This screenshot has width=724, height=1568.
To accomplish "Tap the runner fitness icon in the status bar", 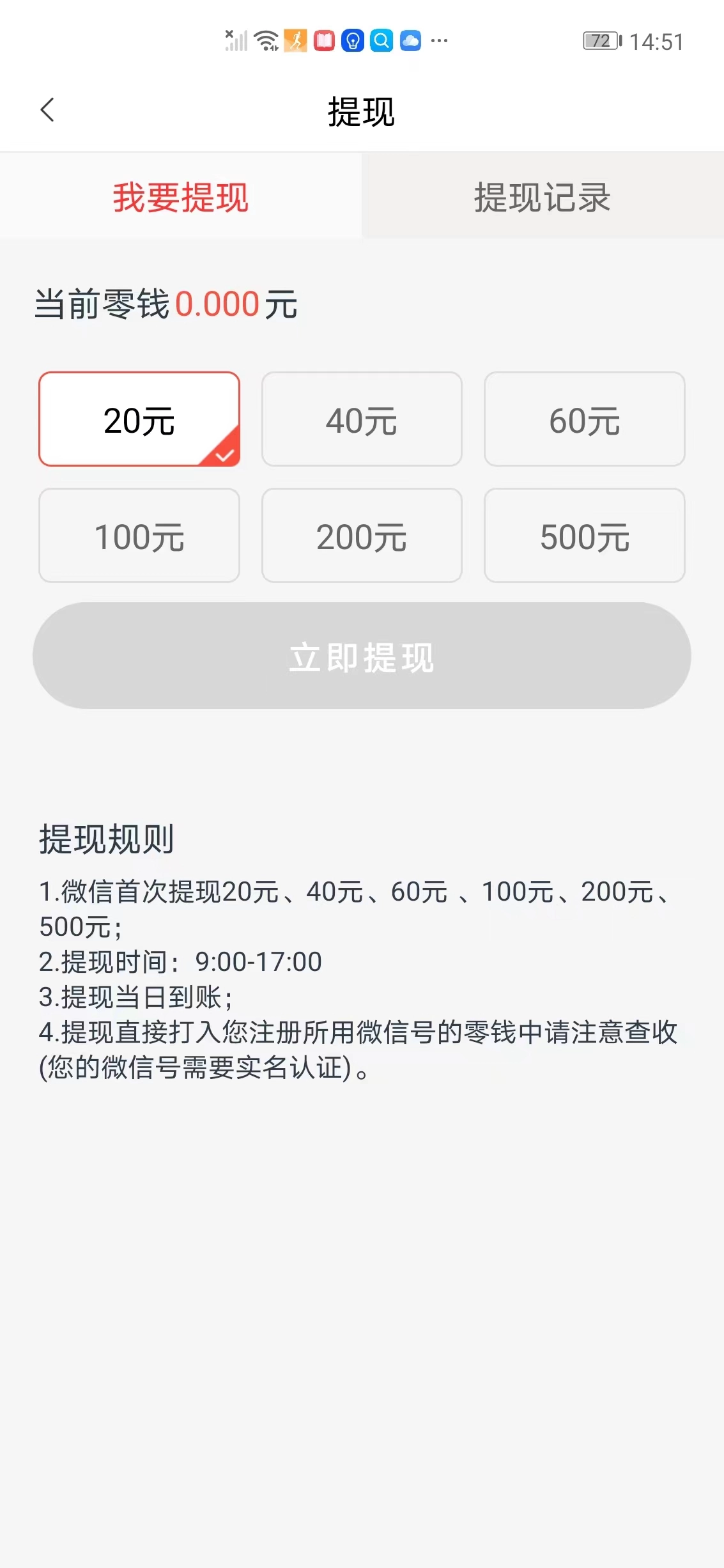I will click(x=295, y=42).
